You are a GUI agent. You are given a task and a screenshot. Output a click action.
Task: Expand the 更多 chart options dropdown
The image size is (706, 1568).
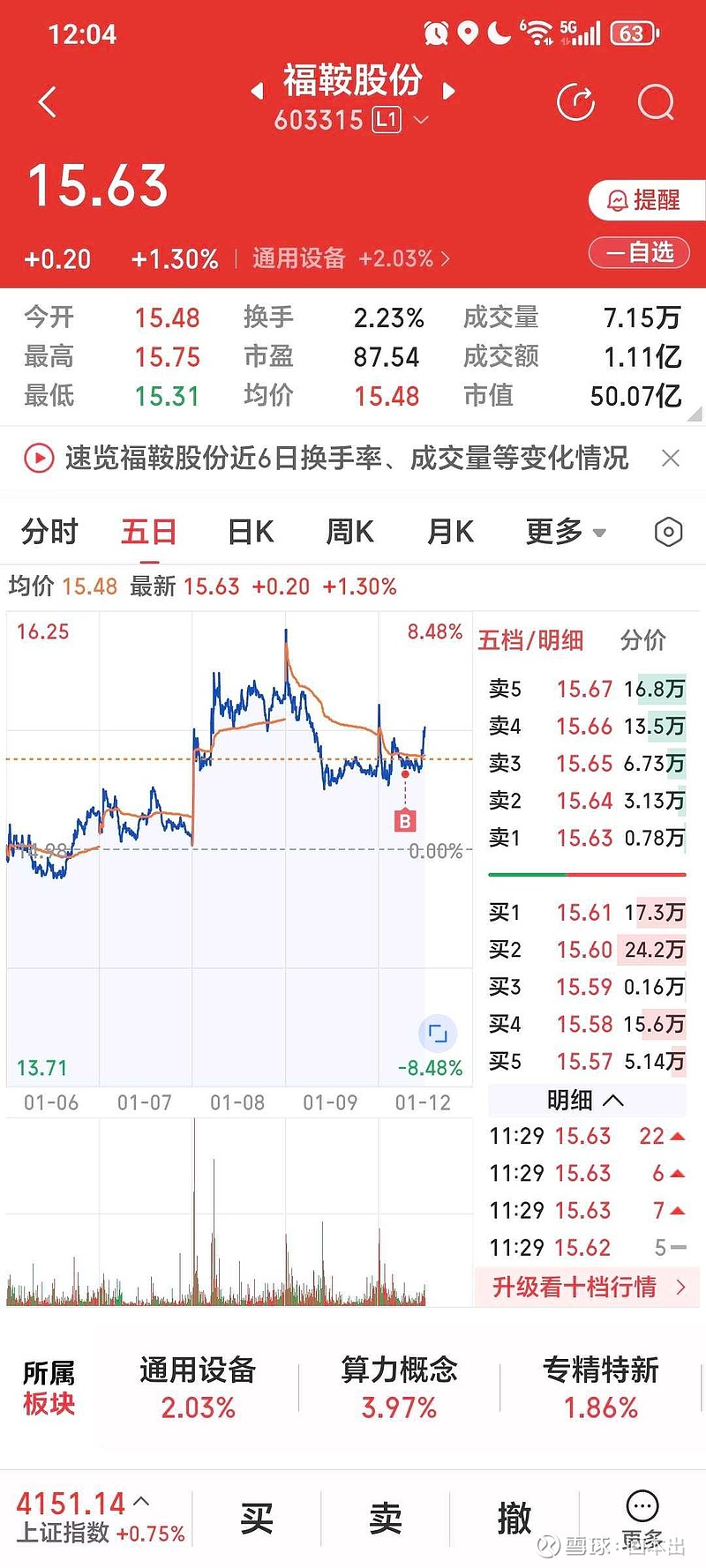point(565,532)
